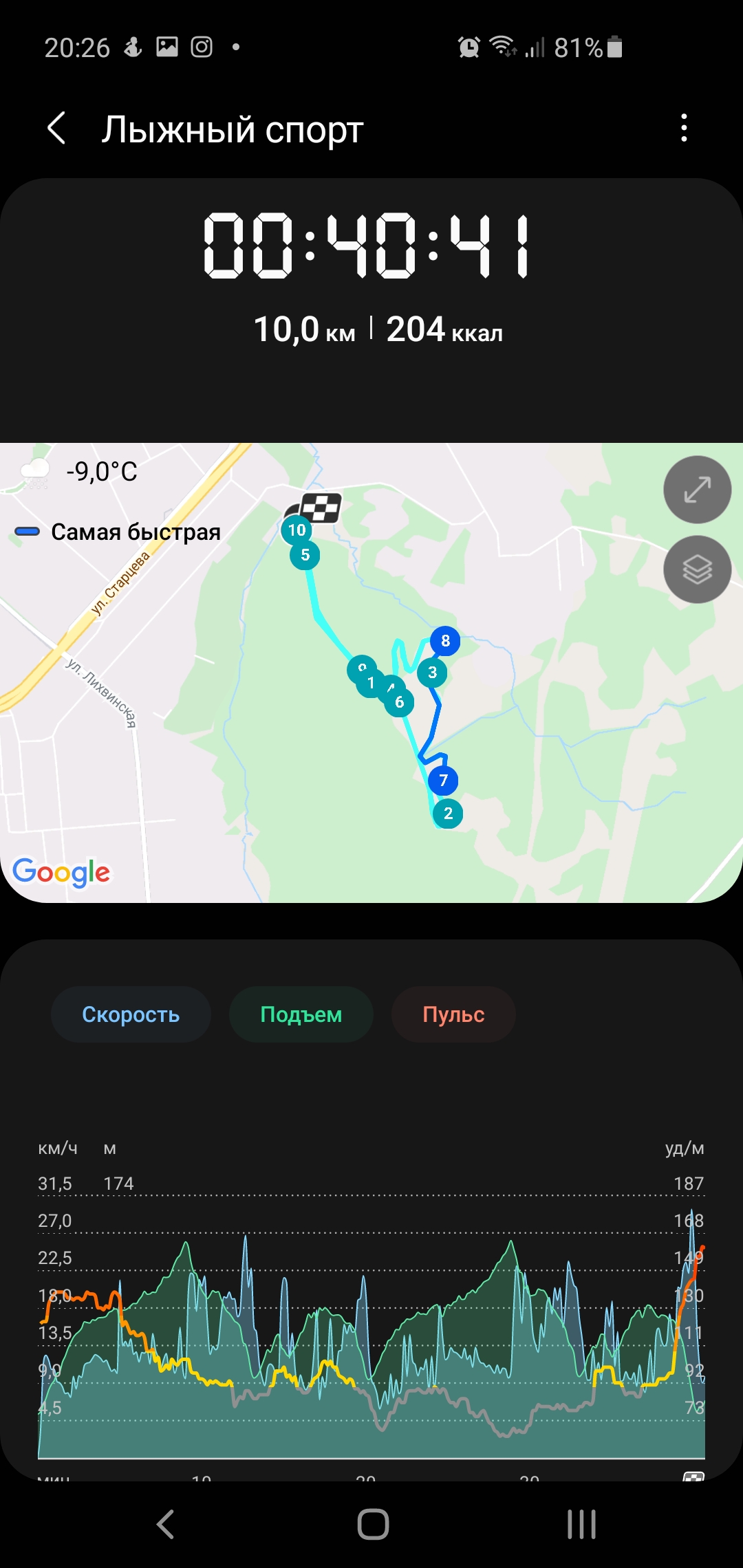Image resolution: width=743 pixels, height=1568 pixels.
Task: Toggle the Скорость chart chip
Action: pyautogui.click(x=131, y=1014)
